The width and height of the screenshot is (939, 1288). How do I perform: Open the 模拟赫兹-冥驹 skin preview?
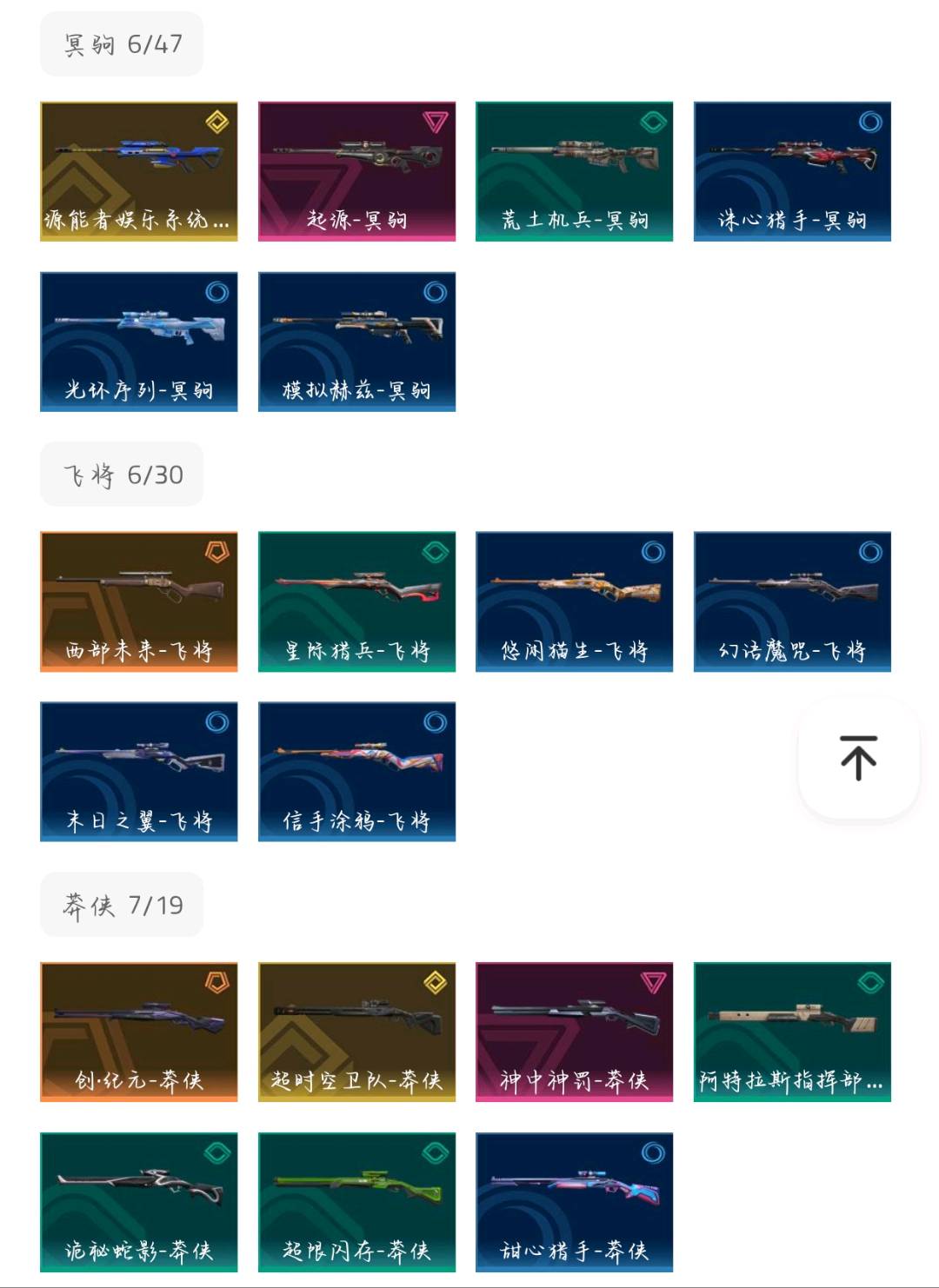[x=355, y=337]
